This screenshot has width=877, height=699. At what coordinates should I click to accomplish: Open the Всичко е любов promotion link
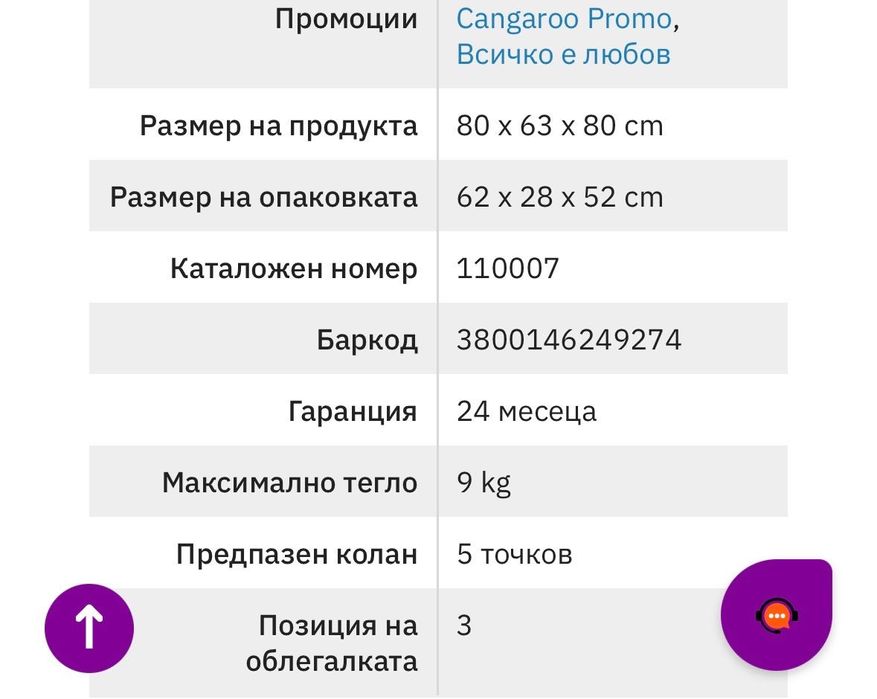[x=563, y=54]
